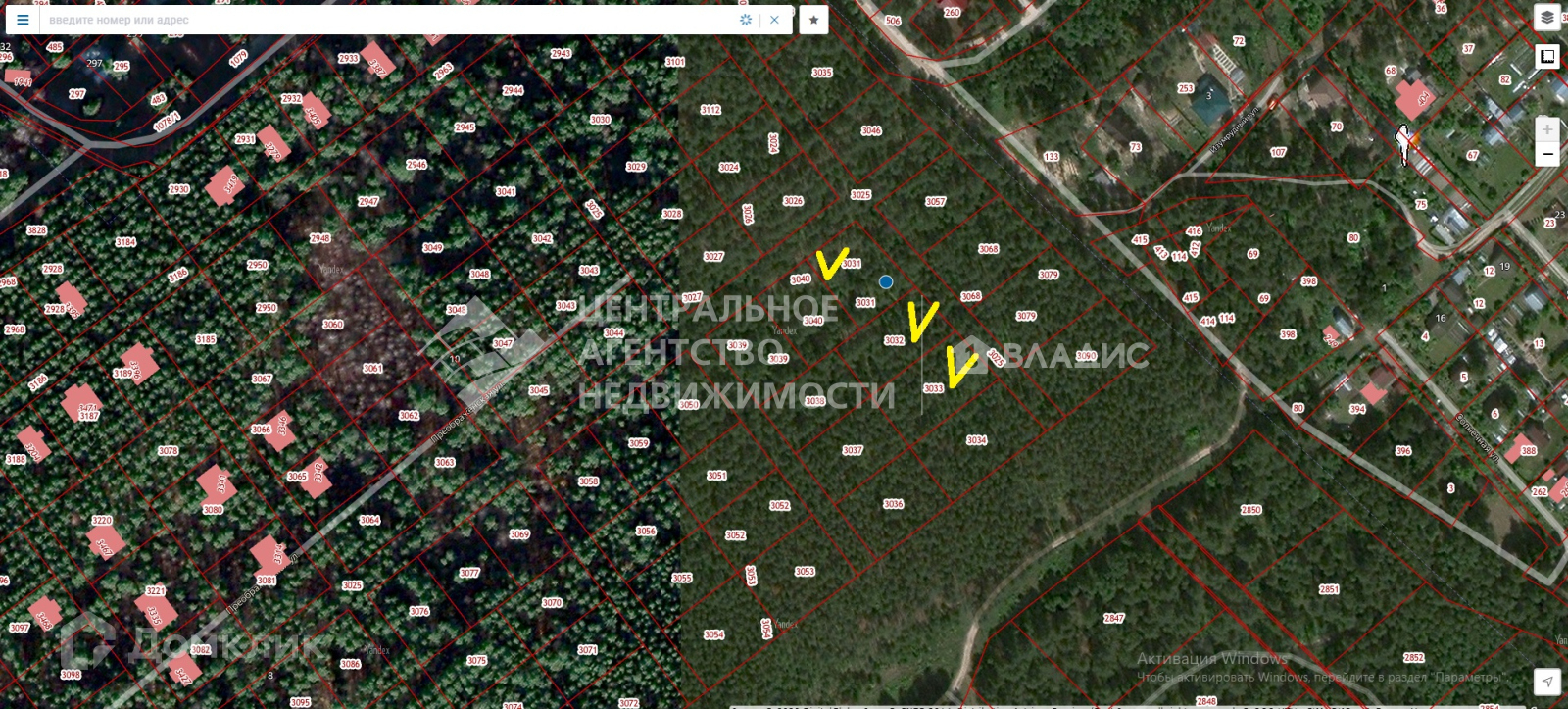Image resolution: width=1568 pixels, height=709 pixels.
Task: Zoom in on the map
Action: coord(1546,128)
